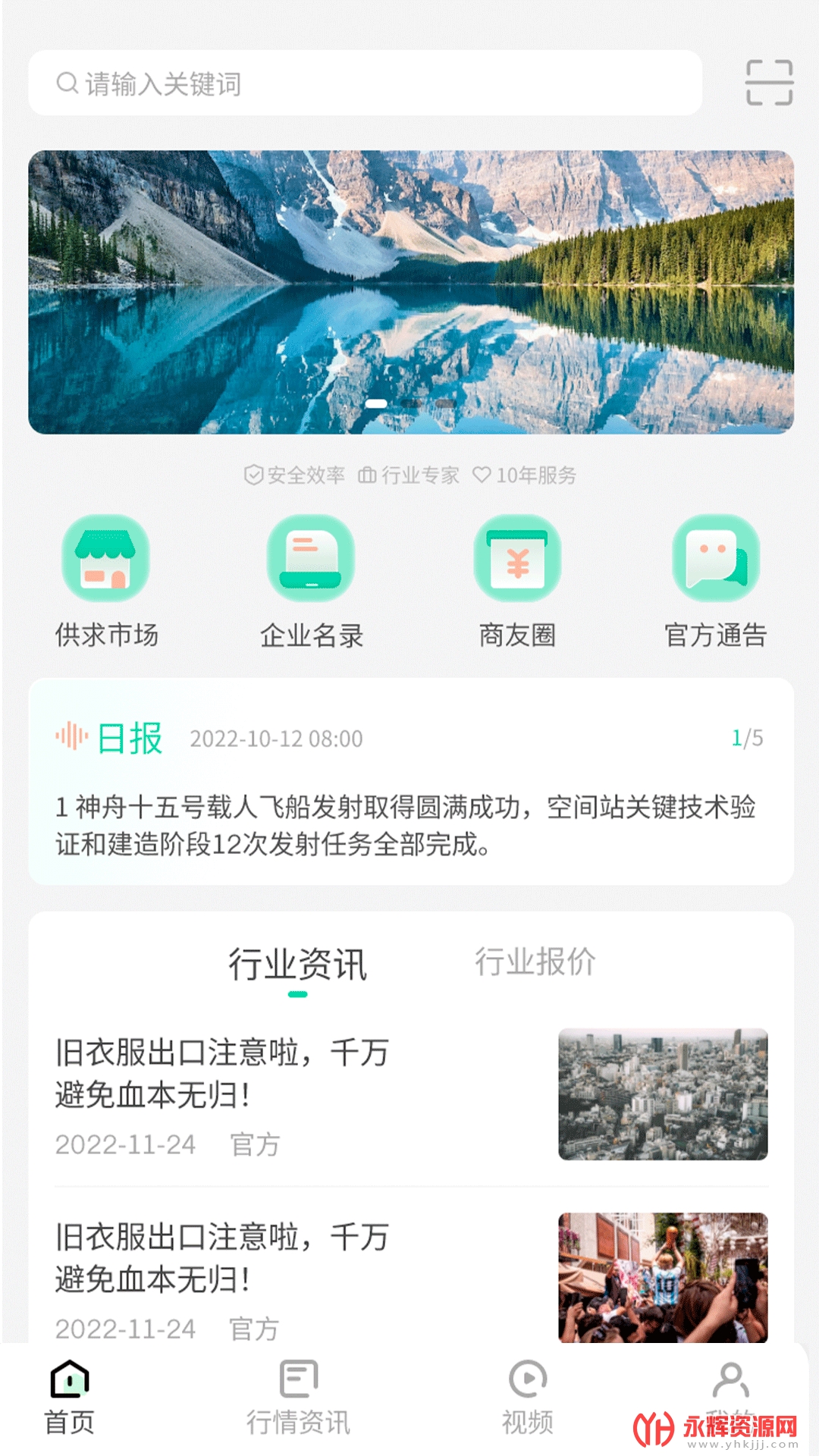This screenshot has width=819, height=1456.
Task: Open the 视频 video tab
Action: coord(527,1397)
